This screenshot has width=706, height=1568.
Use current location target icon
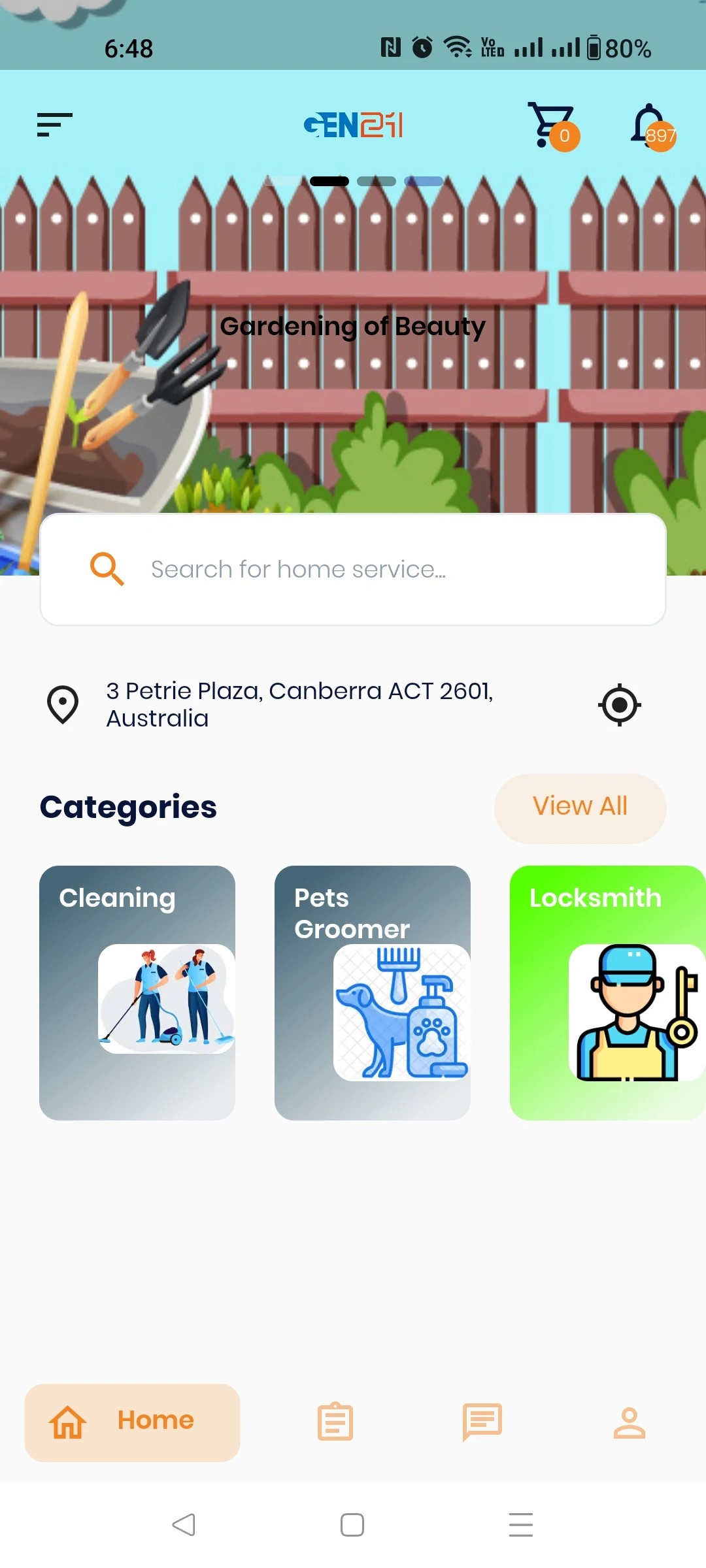click(x=619, y=705)
